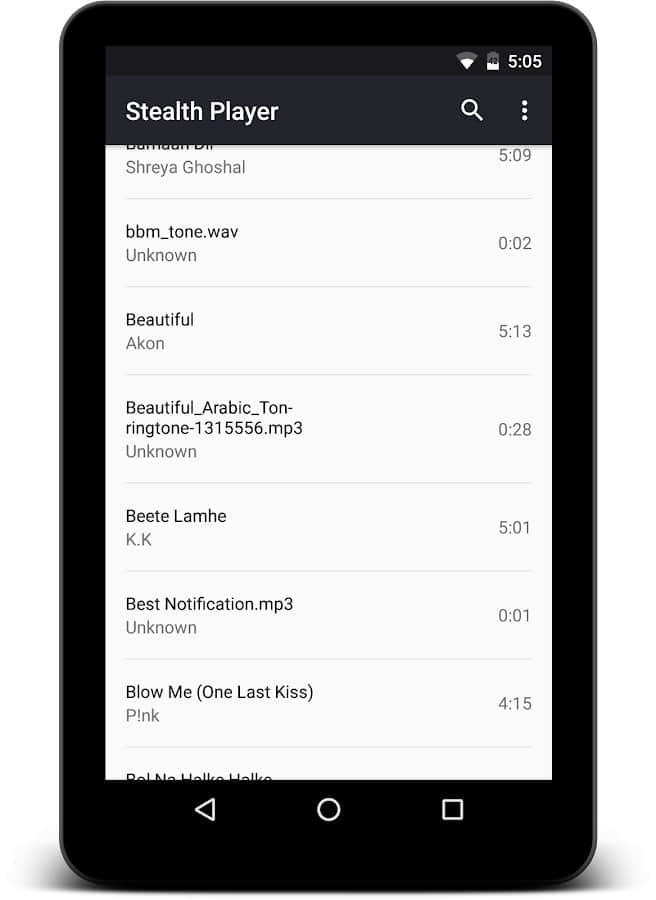Play Blow Me (One Last Kiss)
This screenshot has width=656, height=900.
328,703
